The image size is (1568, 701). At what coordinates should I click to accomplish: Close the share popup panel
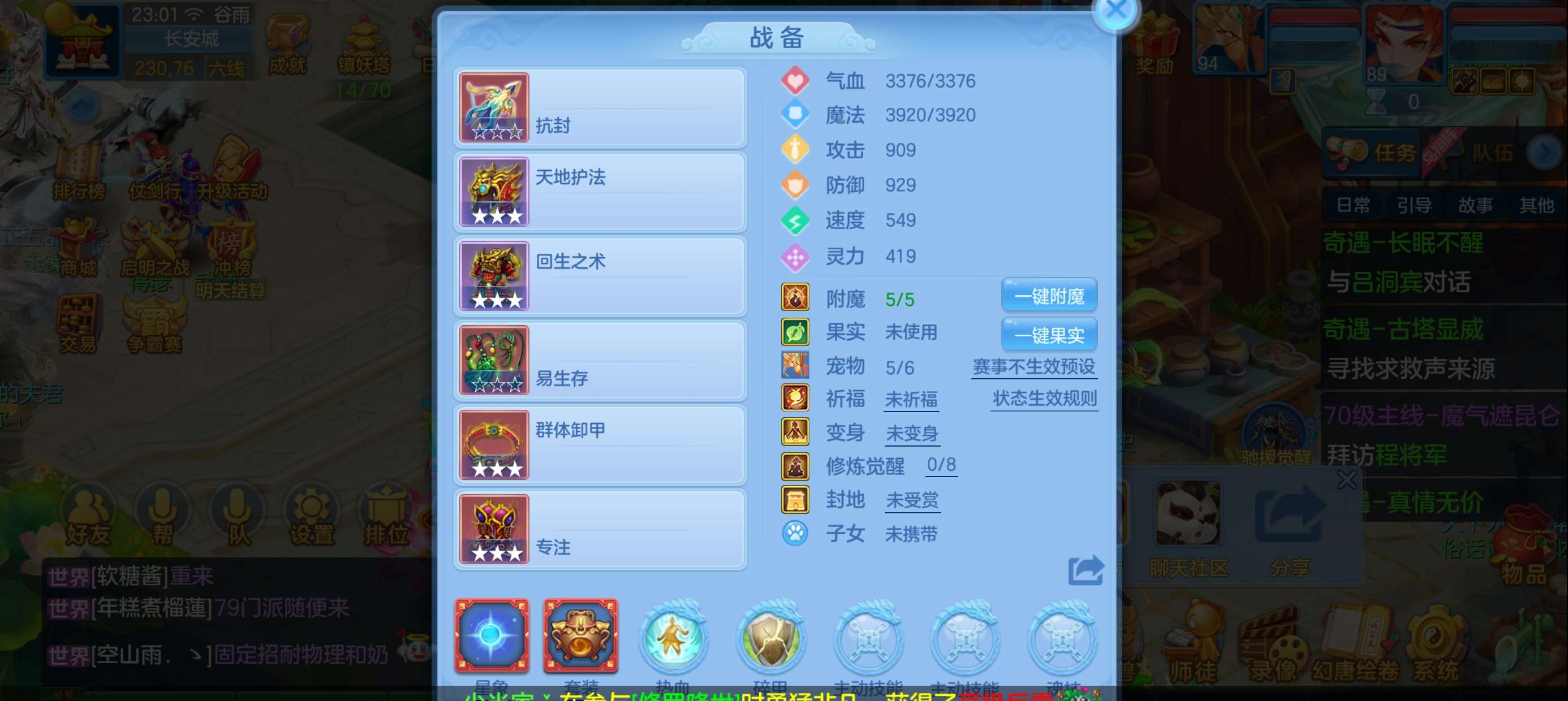click(1346, 480)
